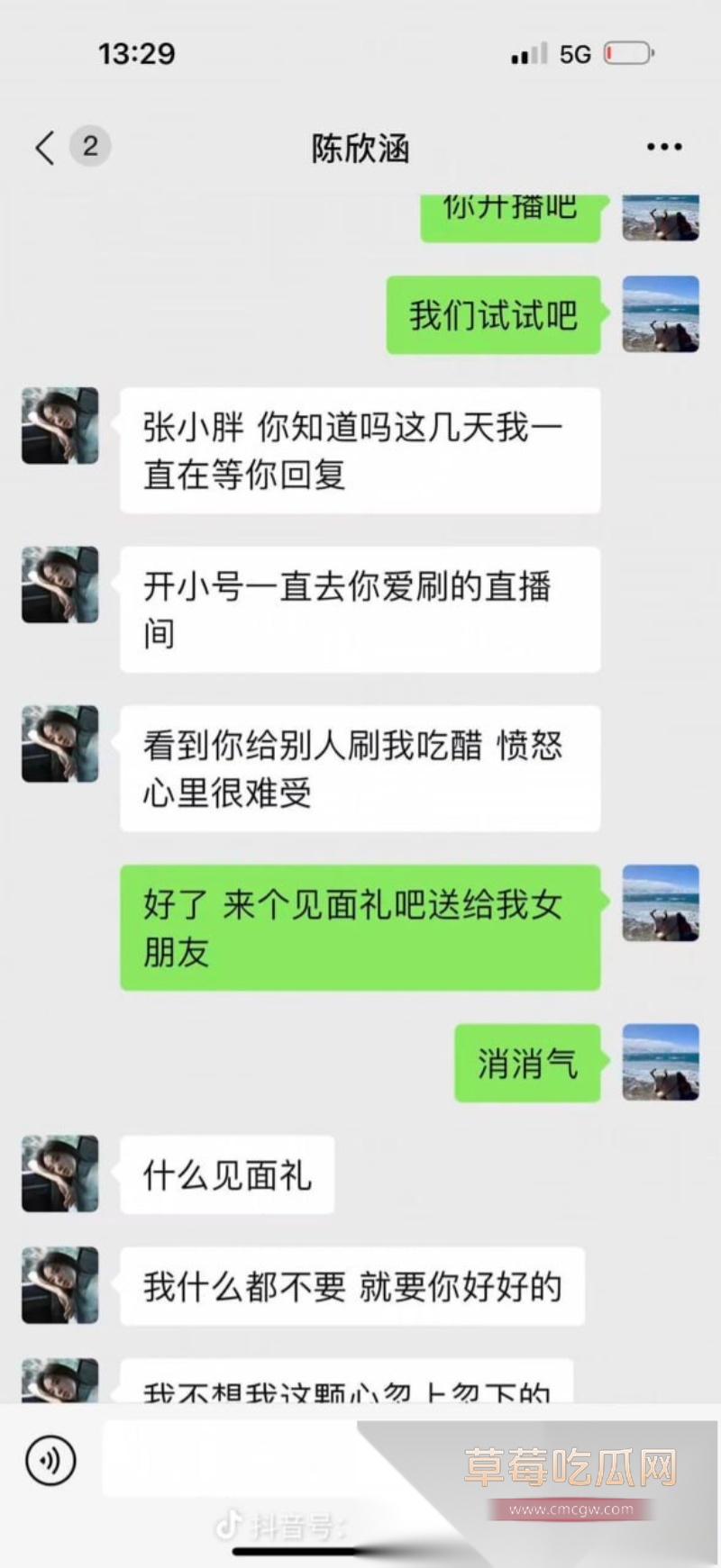The width and height of the screenshot is (721, 1568).
Task: Tap the back chevron to leave the chat
Action: 43,147
